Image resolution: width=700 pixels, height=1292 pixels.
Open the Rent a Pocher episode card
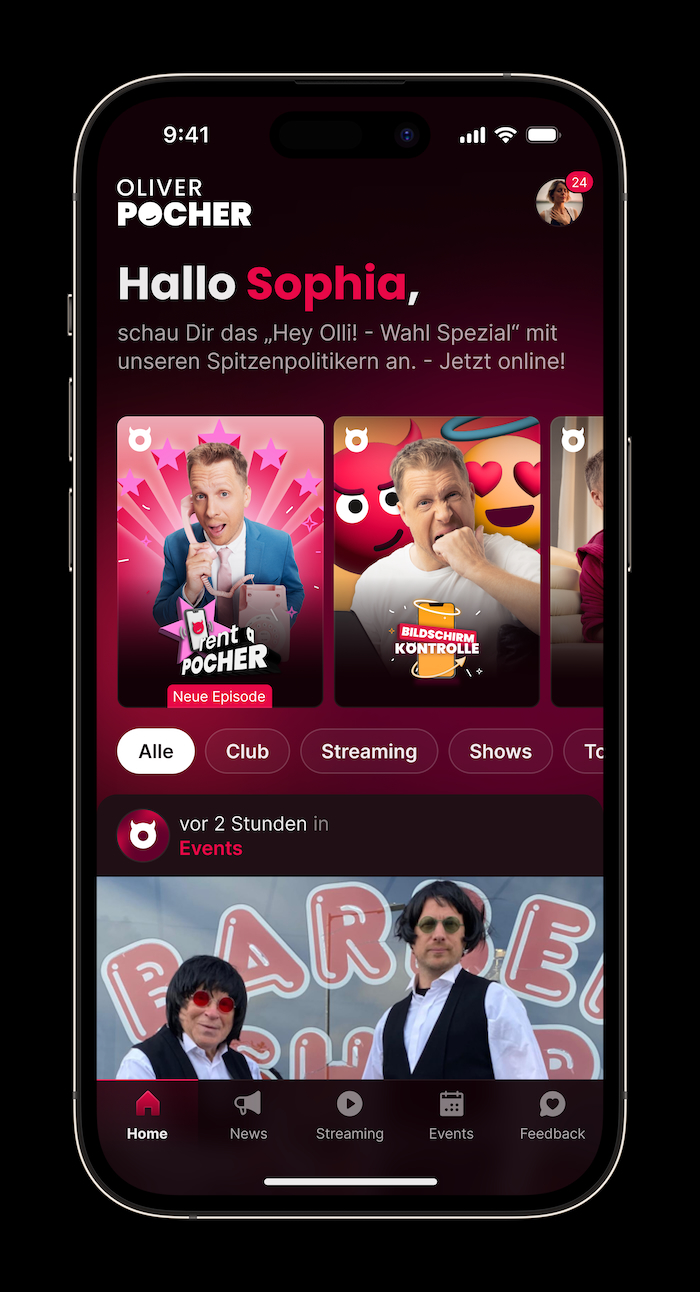click(x=220, y=561)
